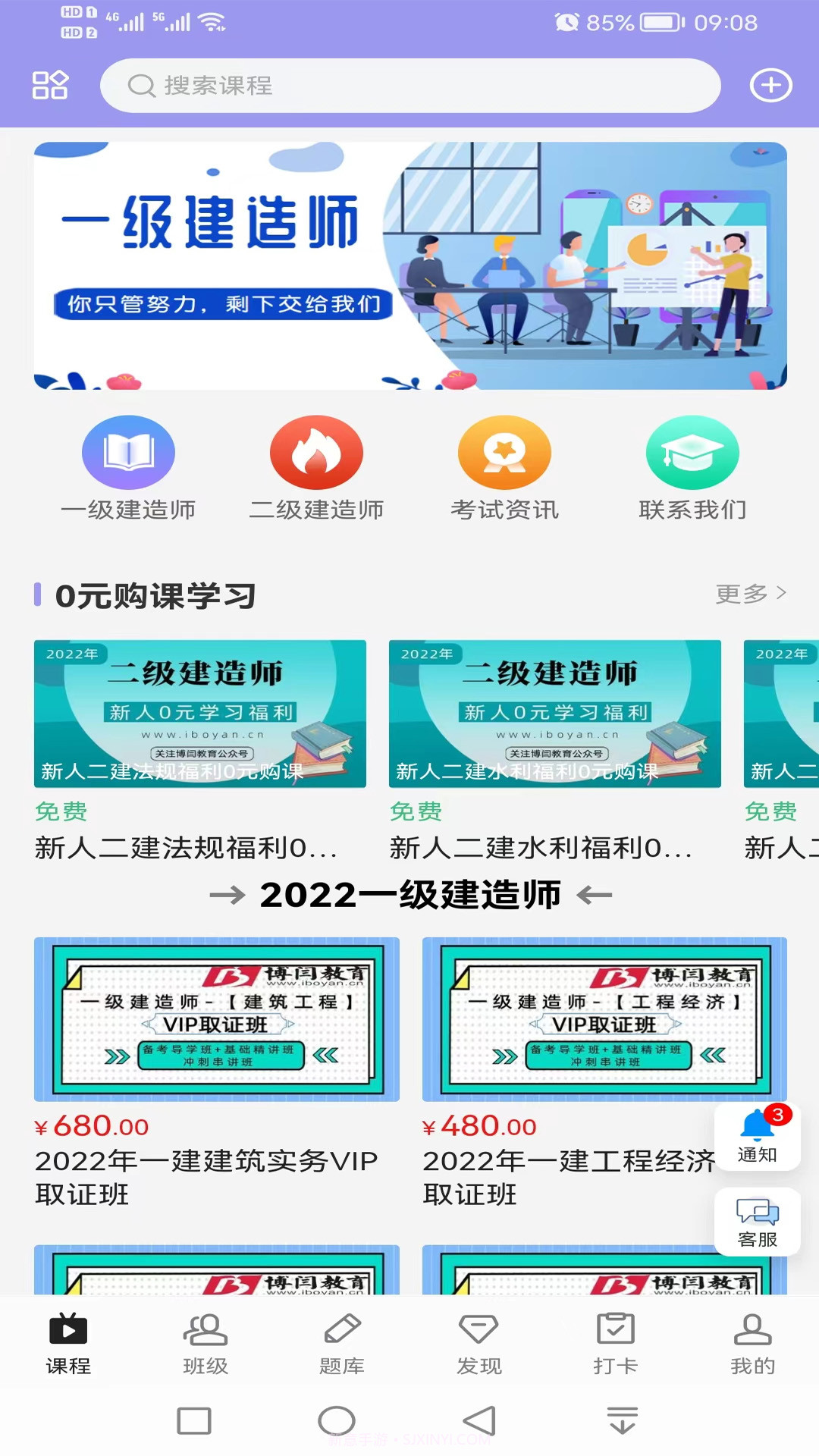Open the grid menu icon top left
This screenshot has width=819, height=1456.
click(x=50, y=85)
